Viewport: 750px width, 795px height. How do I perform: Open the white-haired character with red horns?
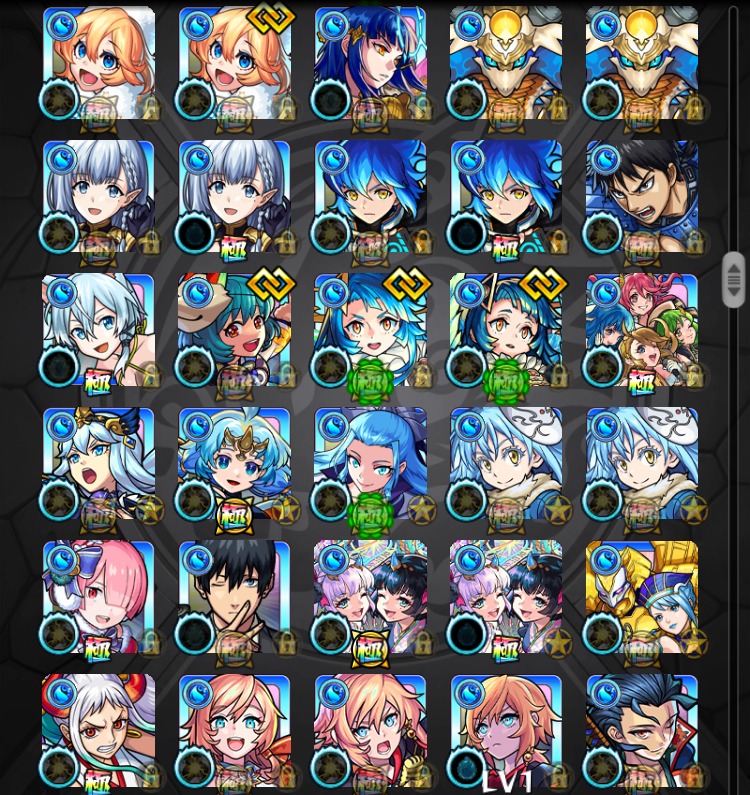pos(98,730)
